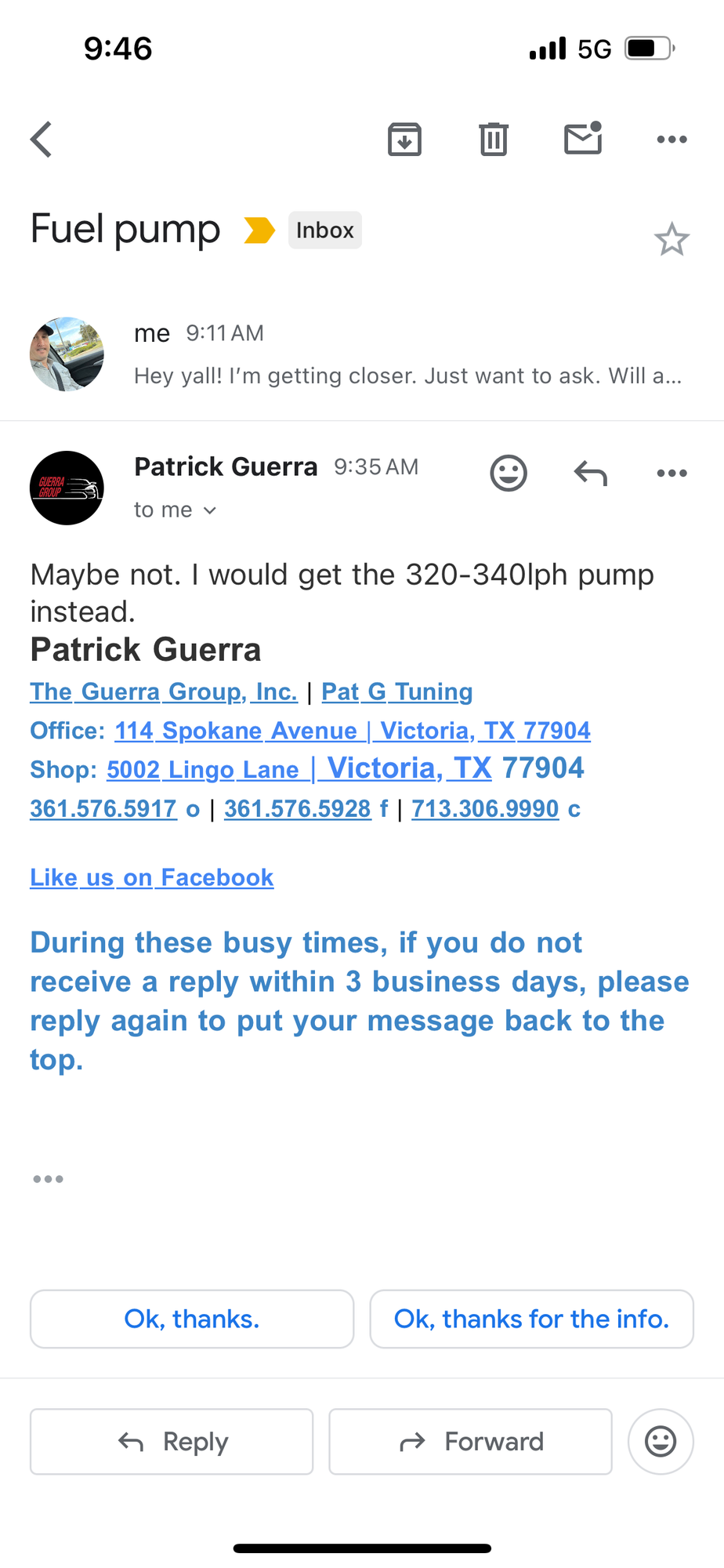Tap the reply arrow beside Patrick Guerra's name
The image size is (724, 1568).
click(590, 473)
